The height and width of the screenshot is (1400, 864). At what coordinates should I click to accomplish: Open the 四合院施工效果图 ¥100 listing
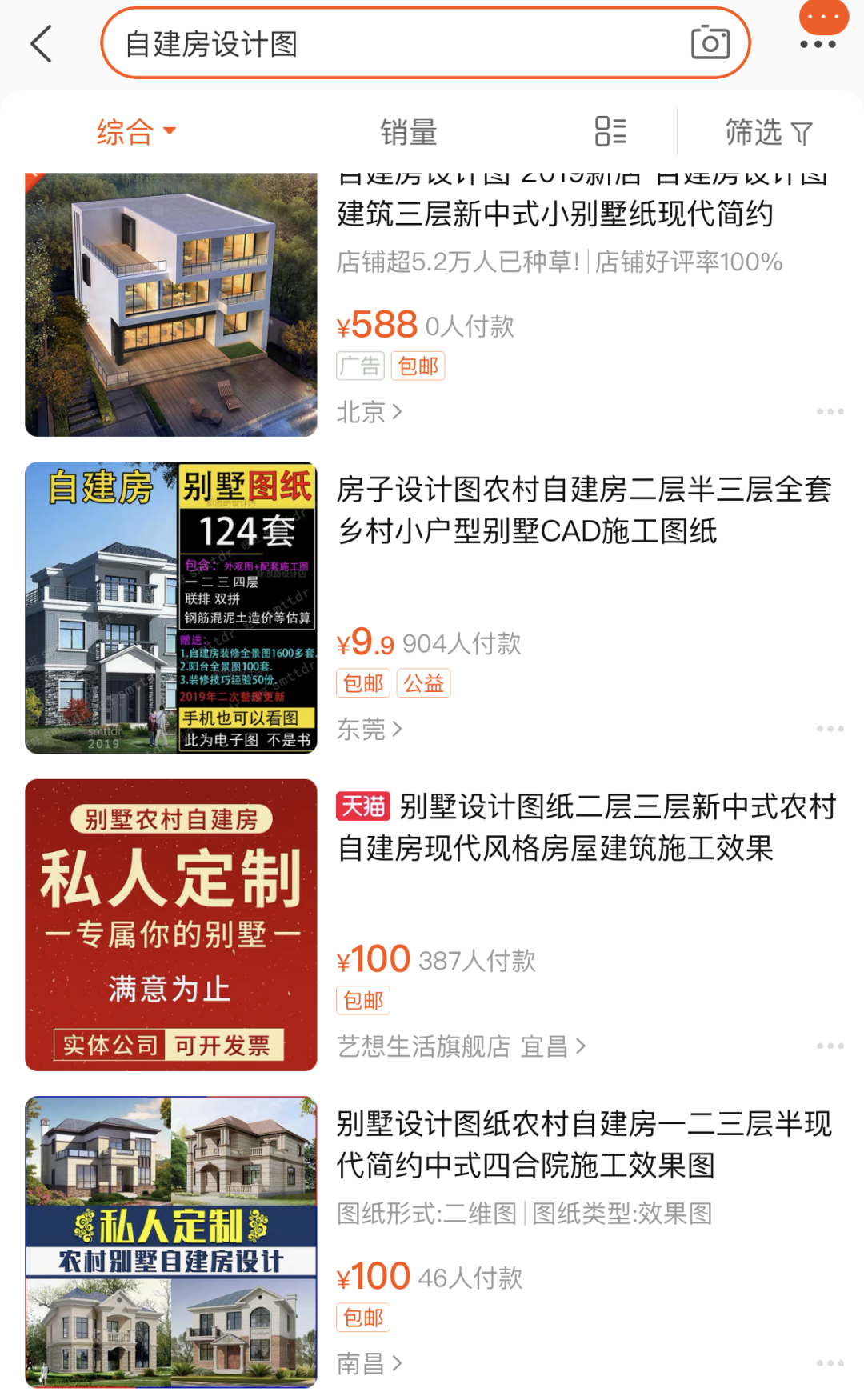(584, 1145)
